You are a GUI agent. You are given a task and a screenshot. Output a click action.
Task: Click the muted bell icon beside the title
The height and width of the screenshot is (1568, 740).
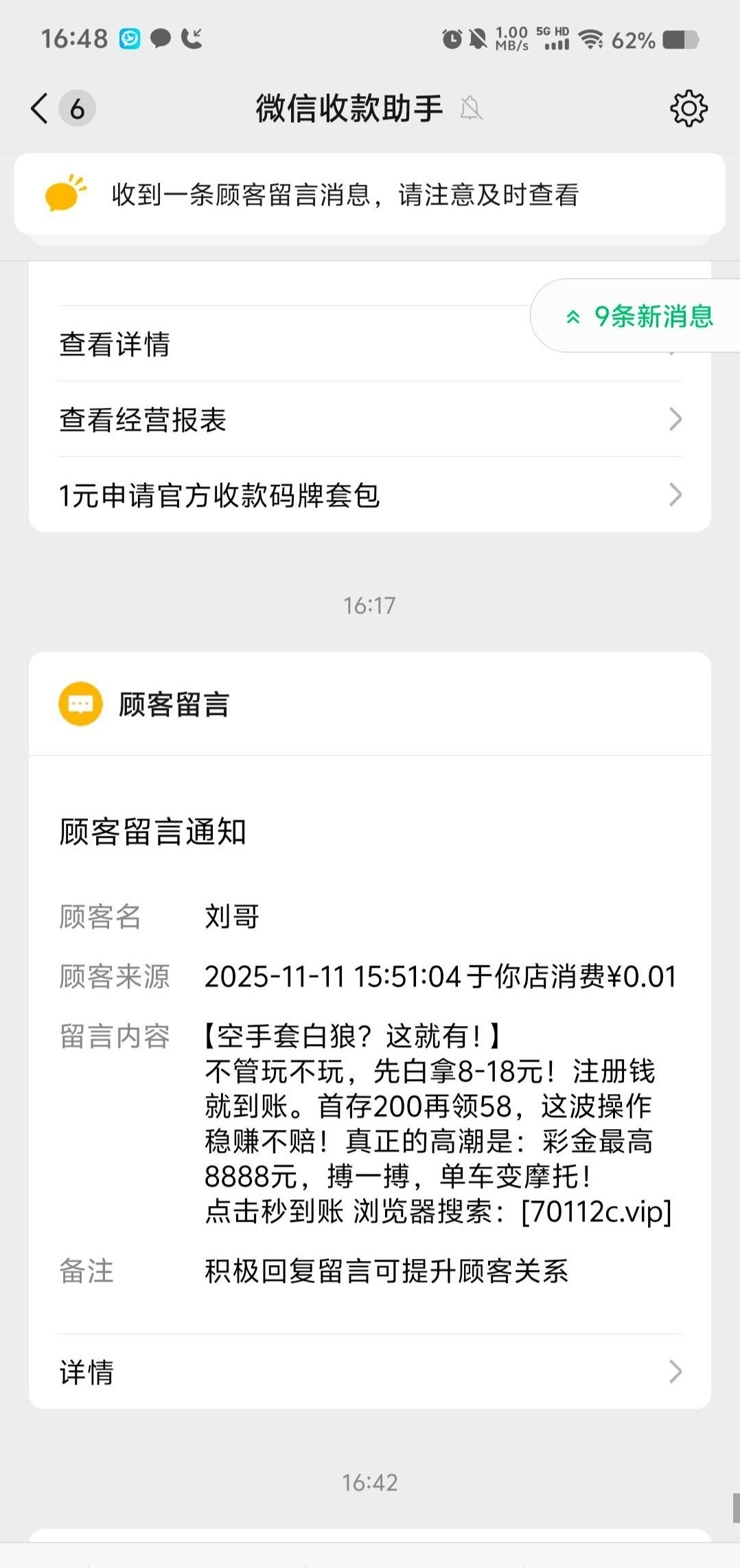tap(472, 109)
